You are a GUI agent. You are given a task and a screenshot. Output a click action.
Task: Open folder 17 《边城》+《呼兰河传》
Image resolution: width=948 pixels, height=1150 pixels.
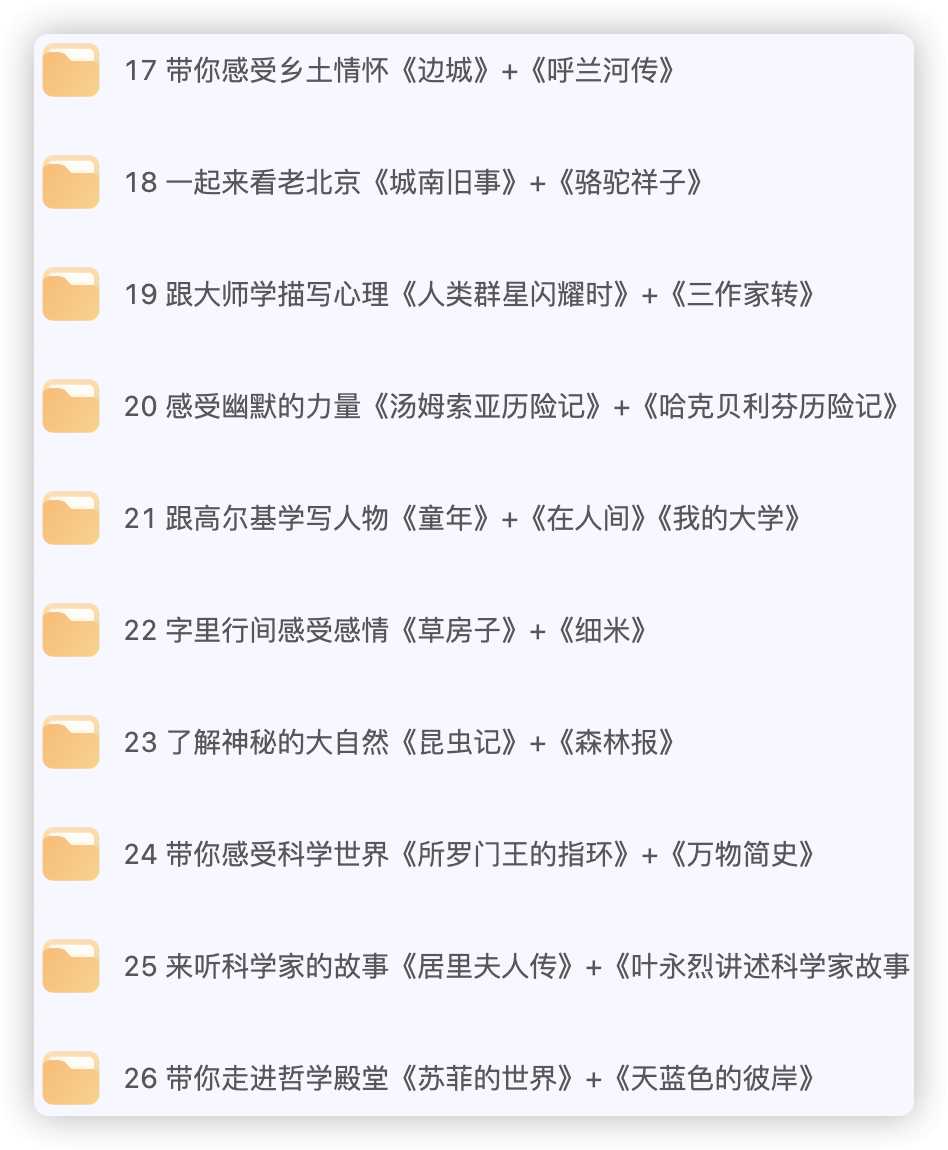400,71
